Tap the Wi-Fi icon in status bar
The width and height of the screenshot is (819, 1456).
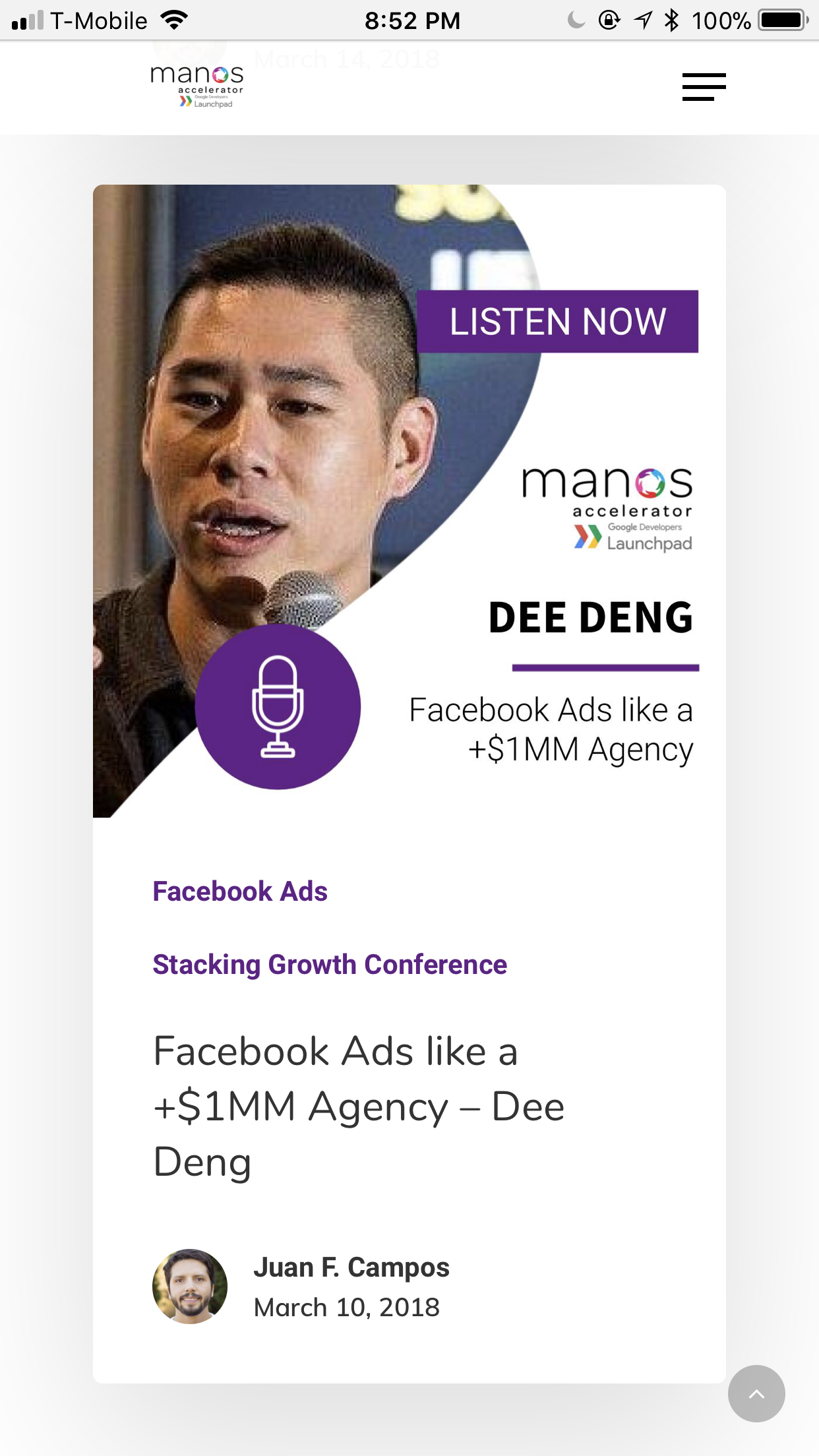point(173,19)
